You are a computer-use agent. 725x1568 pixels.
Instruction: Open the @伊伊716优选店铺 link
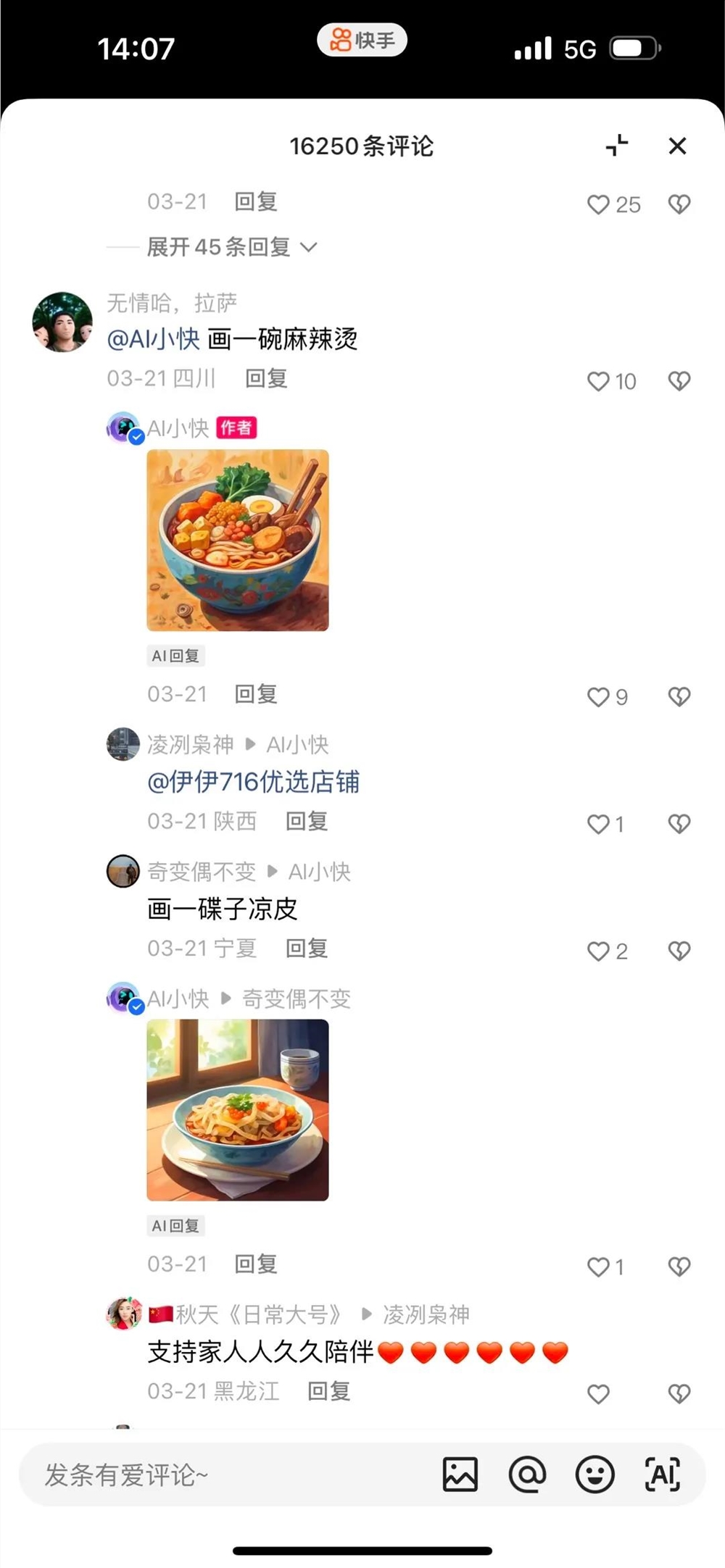coord(252,783)
